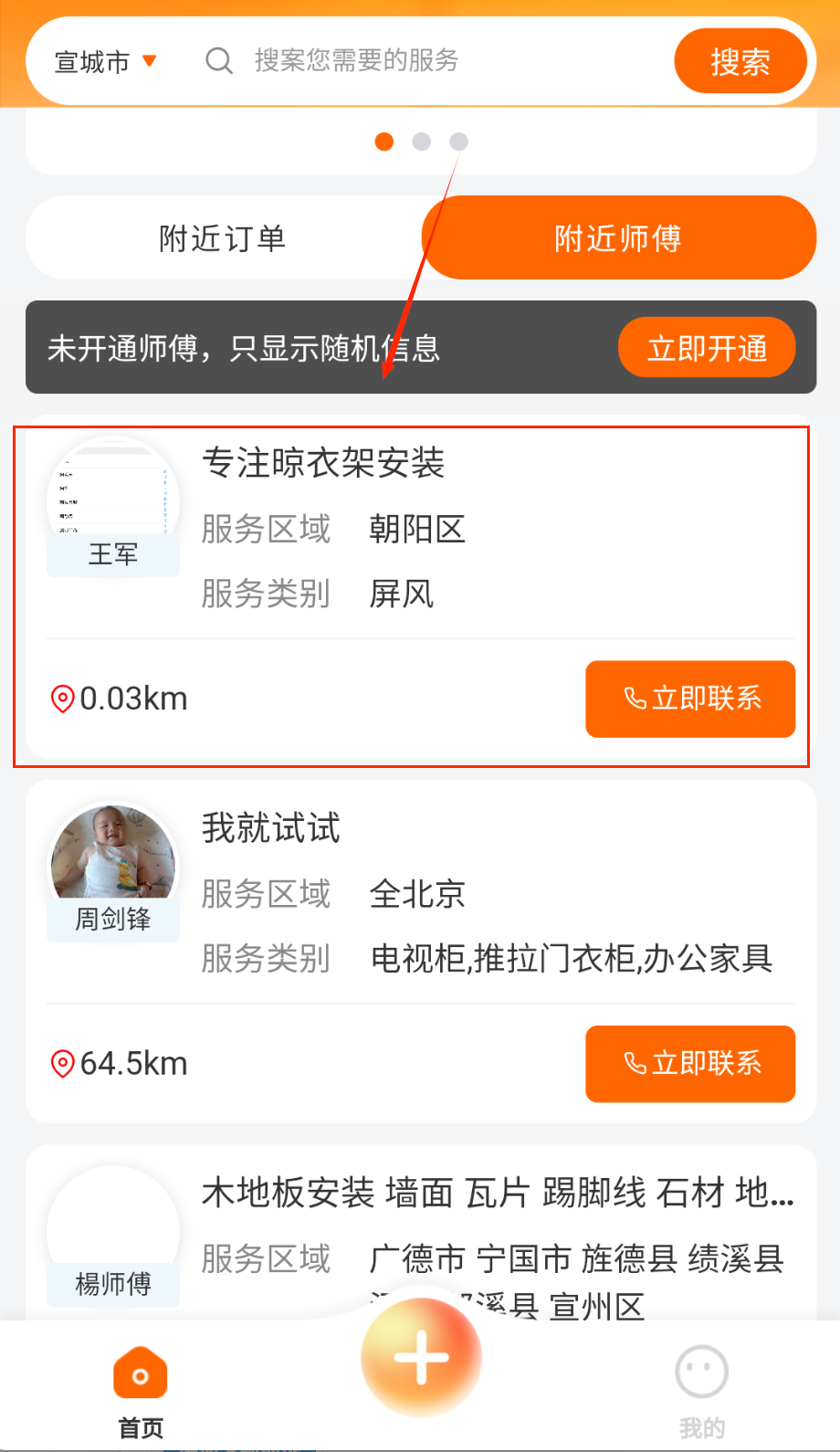This screenshot has width=840, height=1452.
Task: Contact 周剑锋 via 立即联系
Action: click(x=690, y=1064)
